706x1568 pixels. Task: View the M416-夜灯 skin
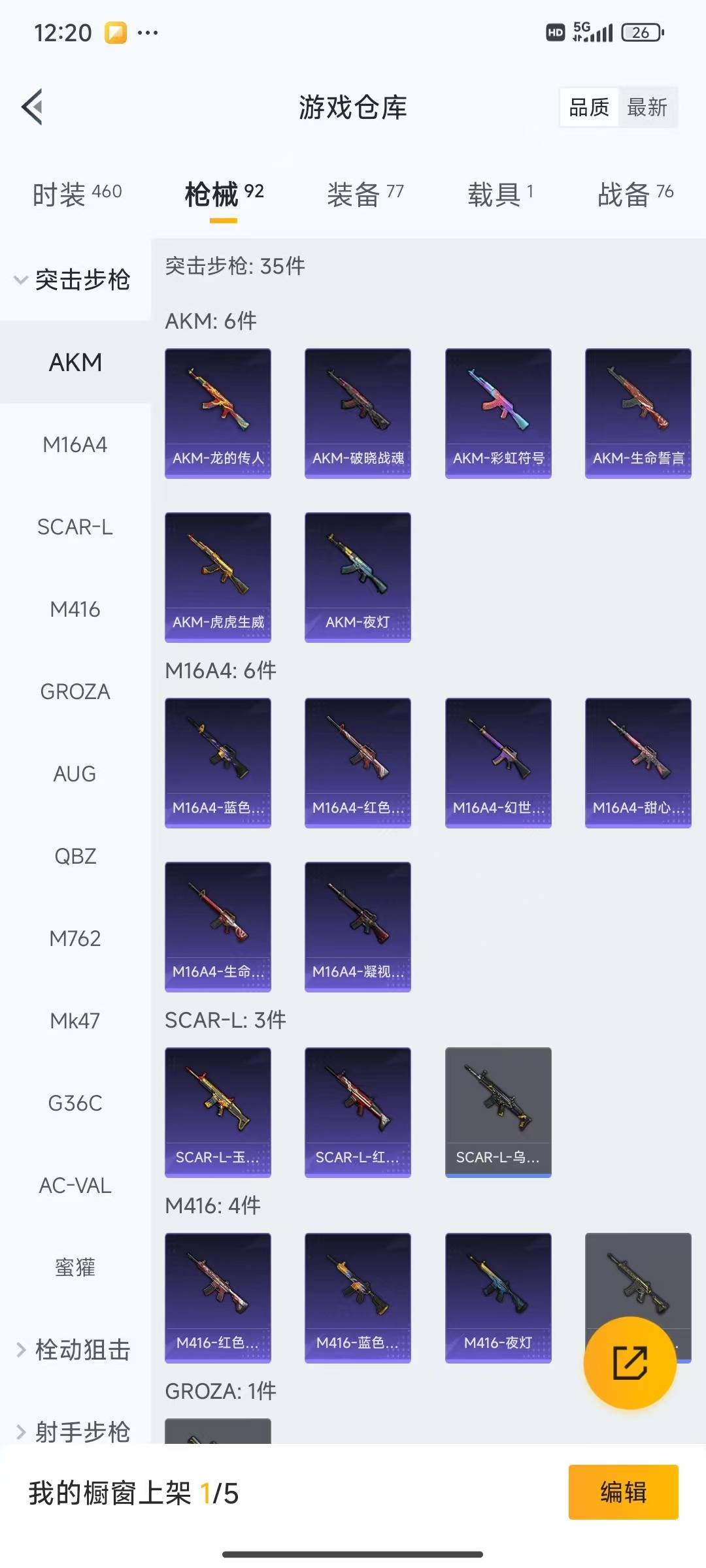click(x=498, y=1298)
